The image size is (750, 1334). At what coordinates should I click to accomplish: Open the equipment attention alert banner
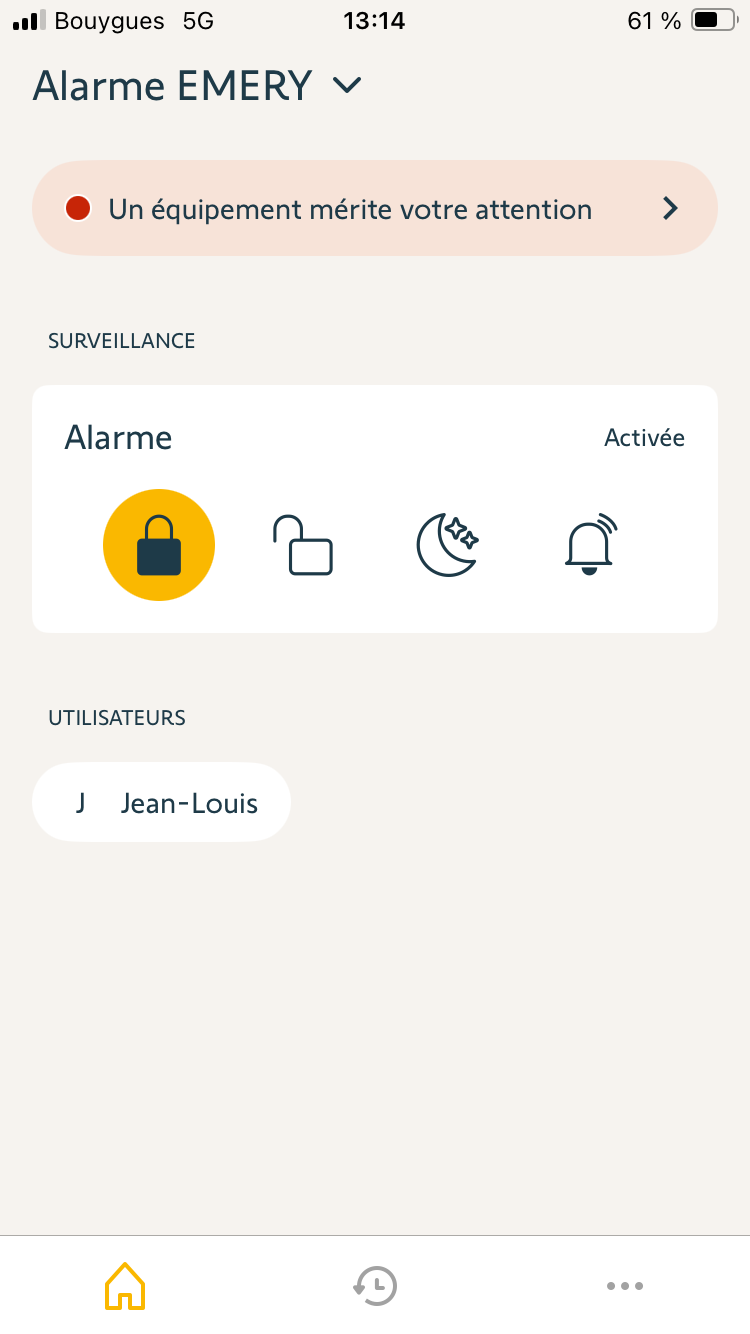point(375,209)
